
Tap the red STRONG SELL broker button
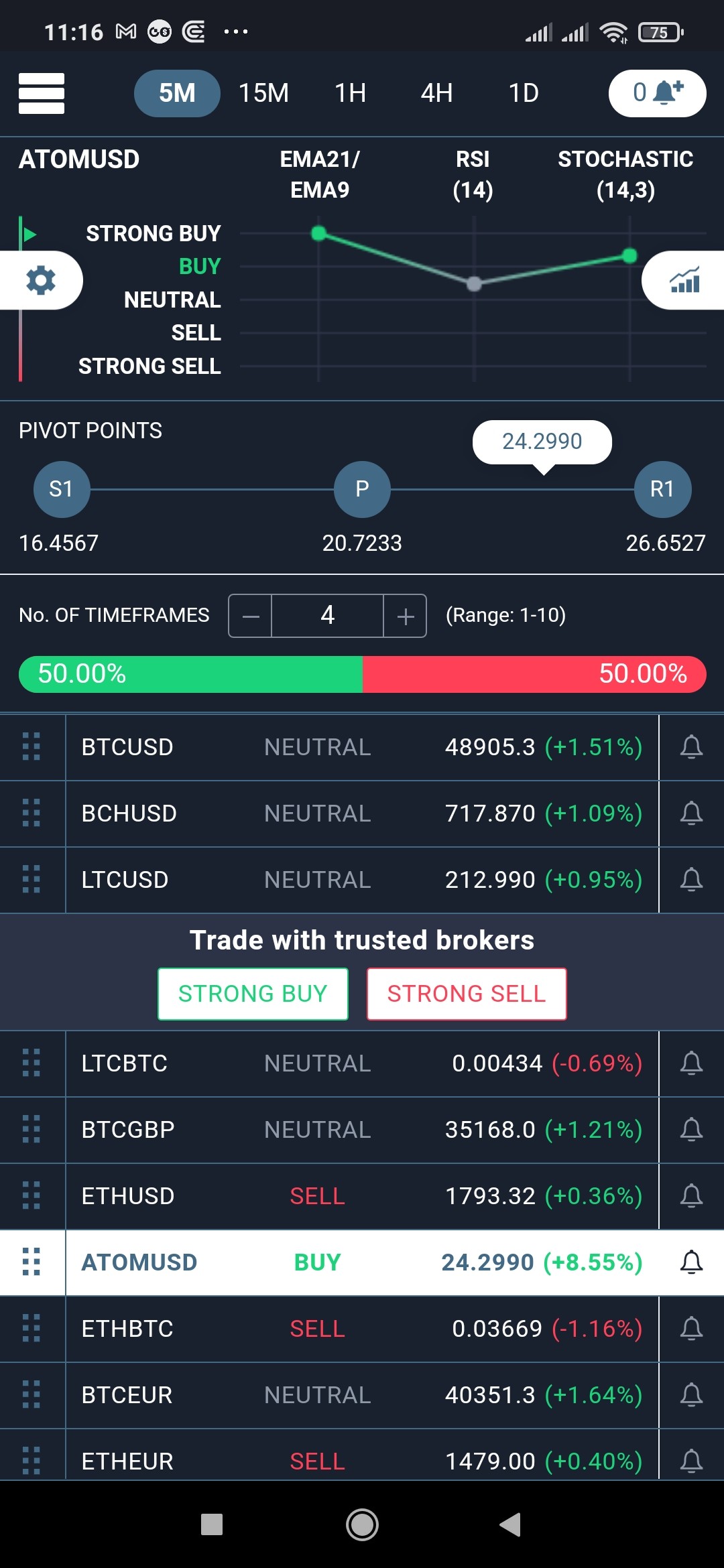(x=467, y=994)
